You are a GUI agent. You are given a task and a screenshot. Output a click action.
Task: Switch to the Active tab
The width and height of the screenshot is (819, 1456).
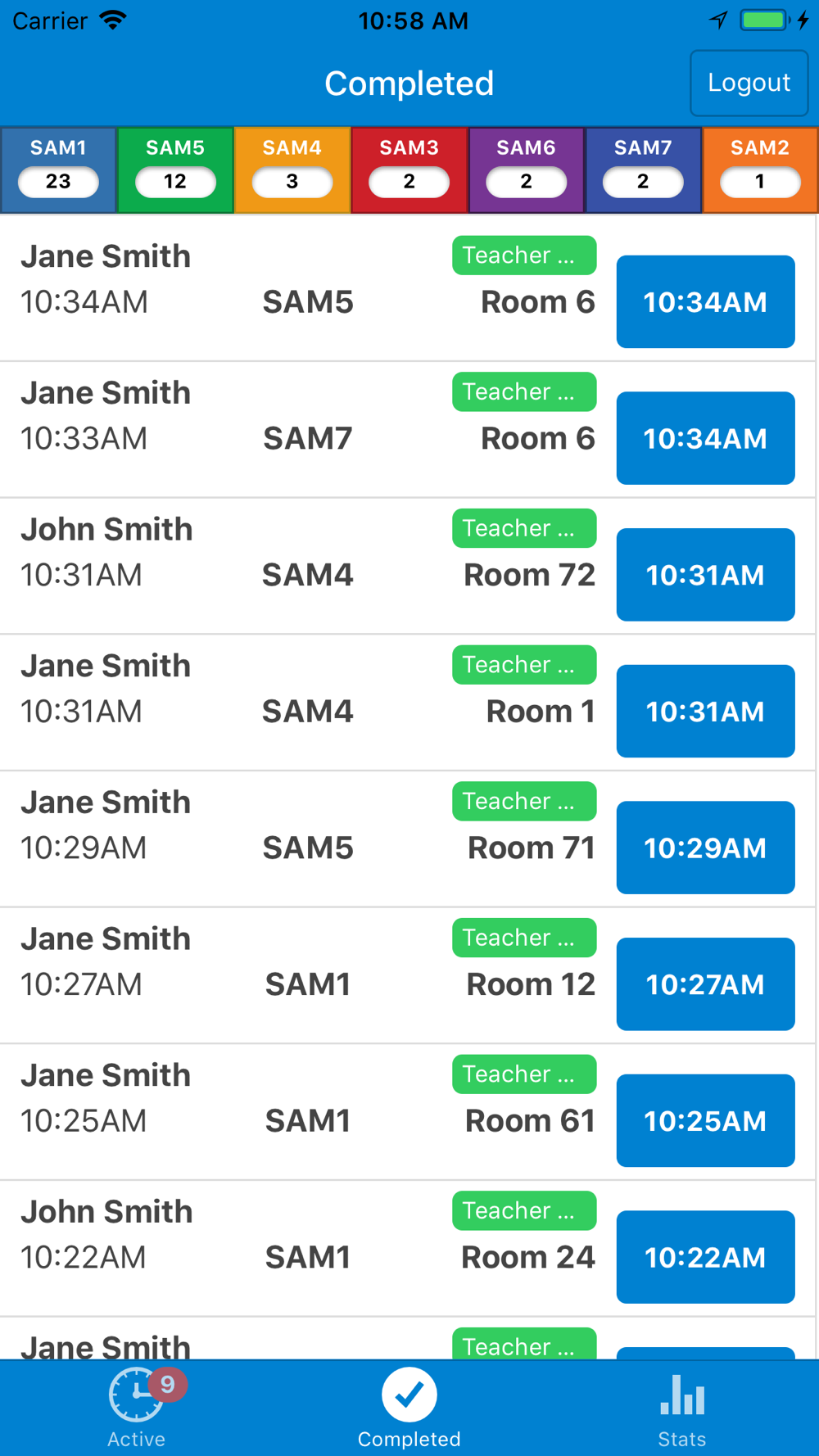(x=137, y=1409)
